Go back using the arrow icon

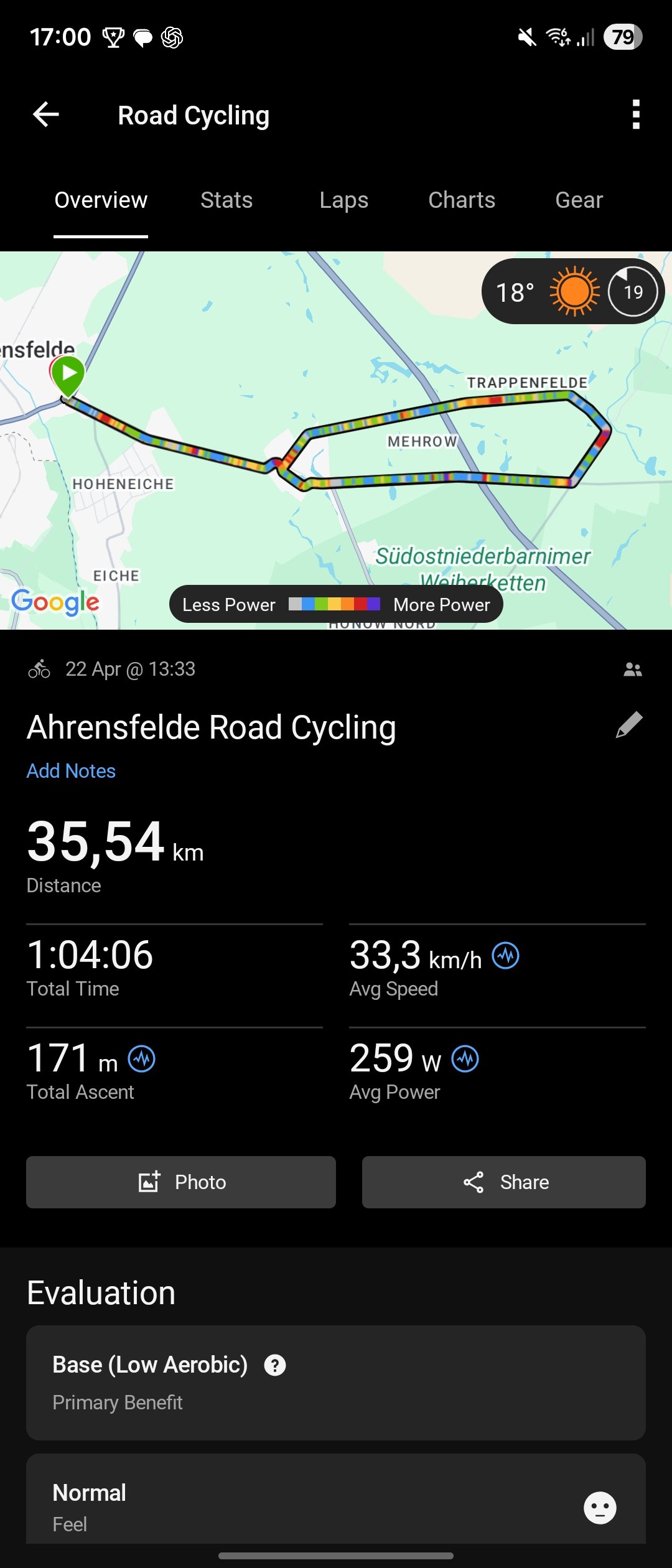click(x=46, y=114)
